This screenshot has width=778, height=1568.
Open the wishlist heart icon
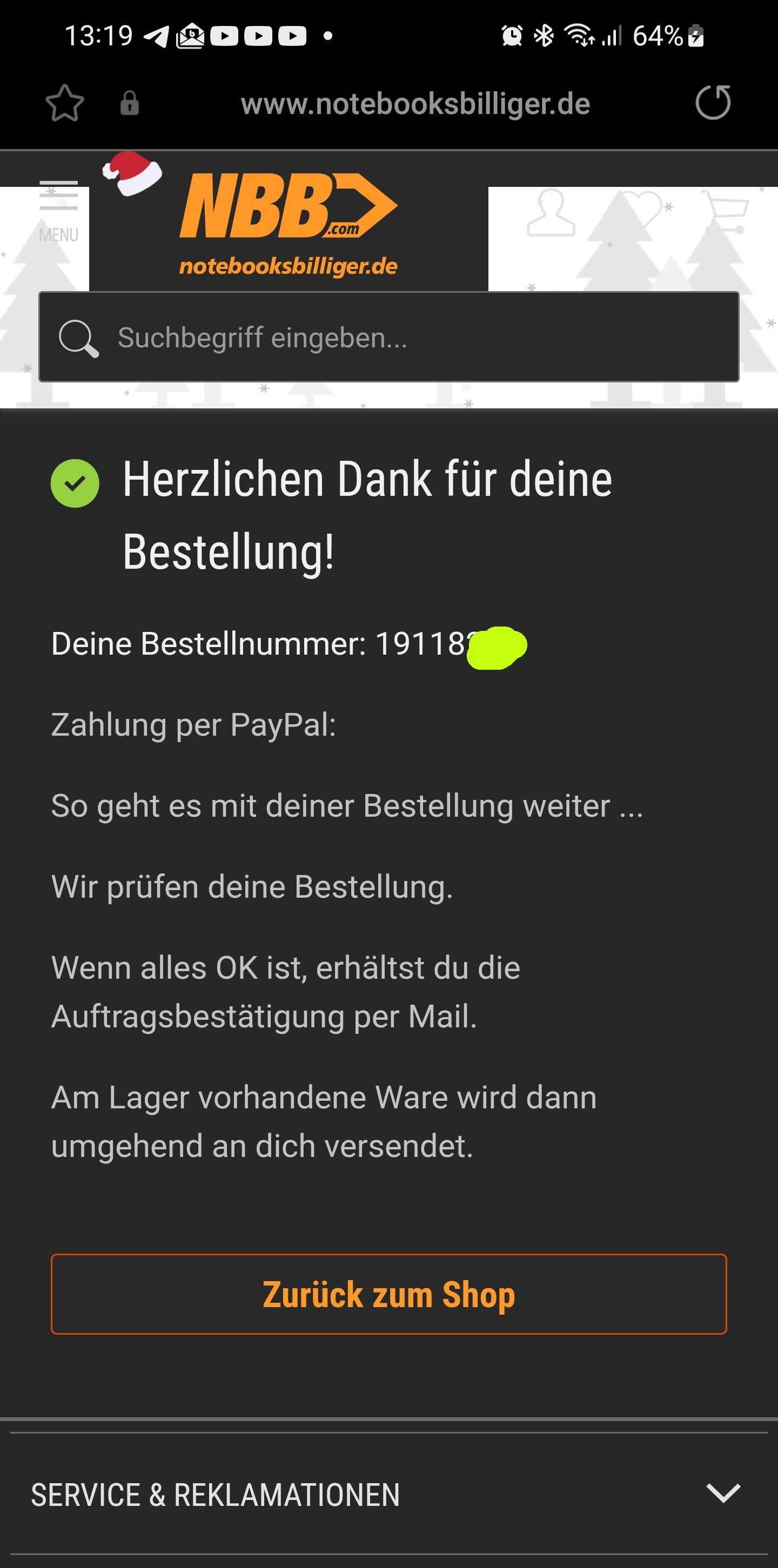pyautogui.click(x=638, y=210)
